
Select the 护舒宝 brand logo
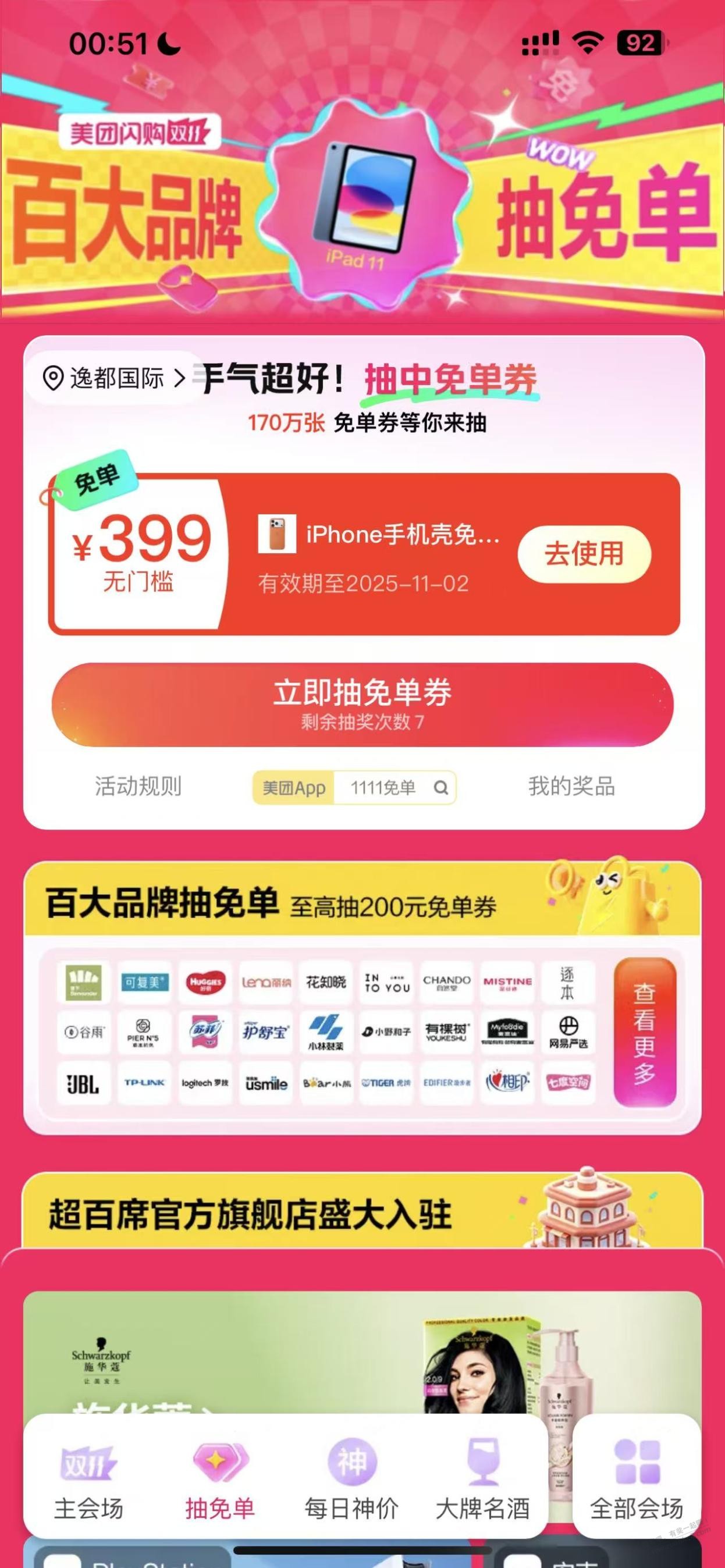pyautogui.click(x=266, y=1032)
